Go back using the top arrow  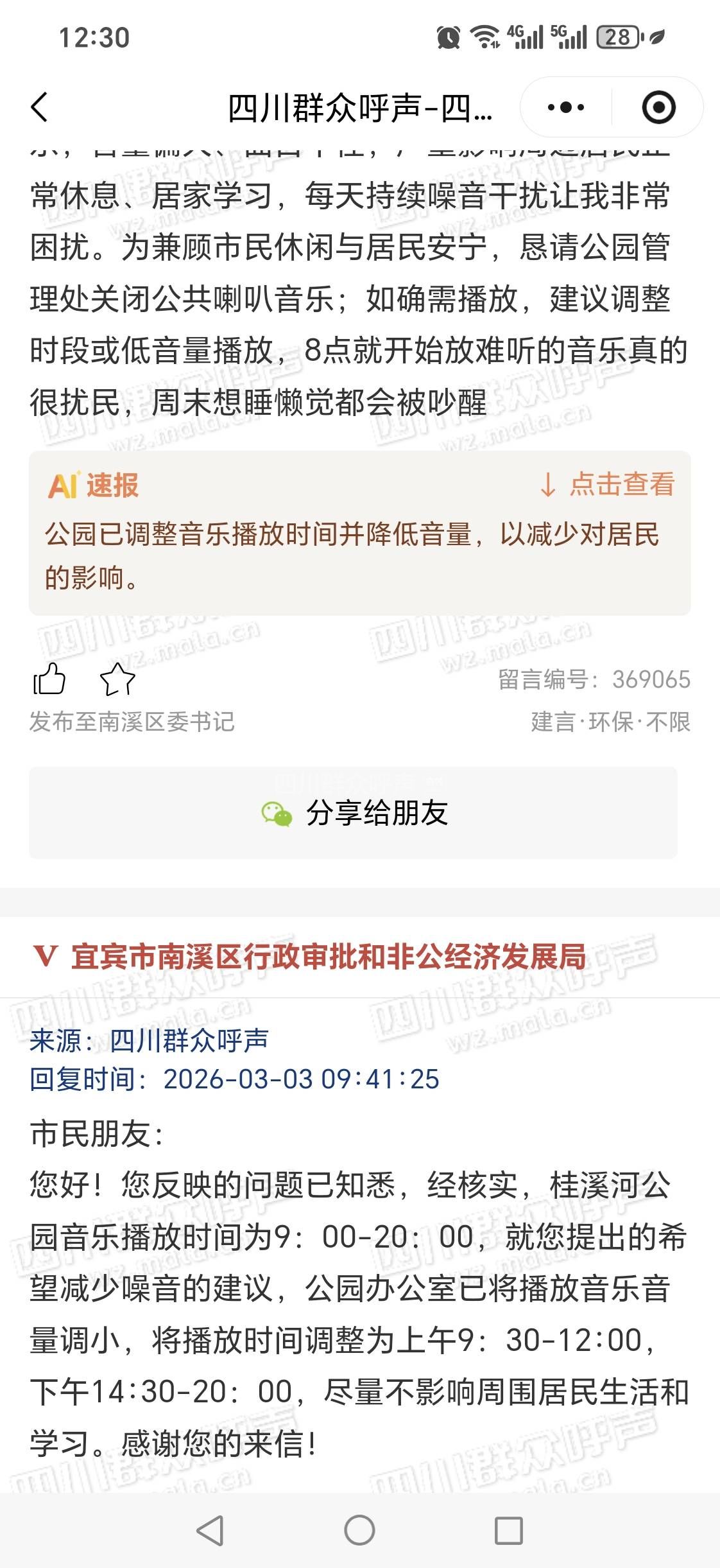tap(40, 107)
